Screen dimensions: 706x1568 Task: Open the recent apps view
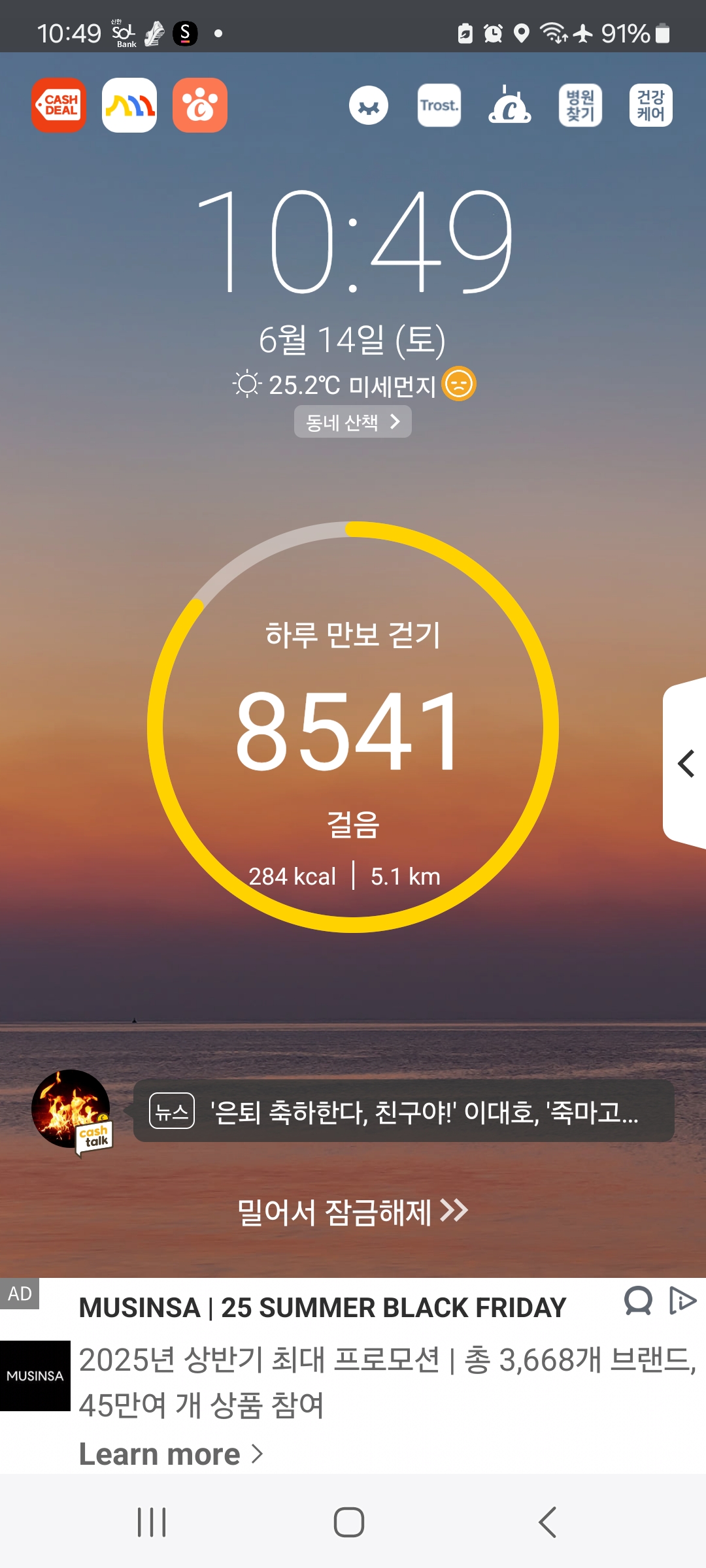point(152,1522)
